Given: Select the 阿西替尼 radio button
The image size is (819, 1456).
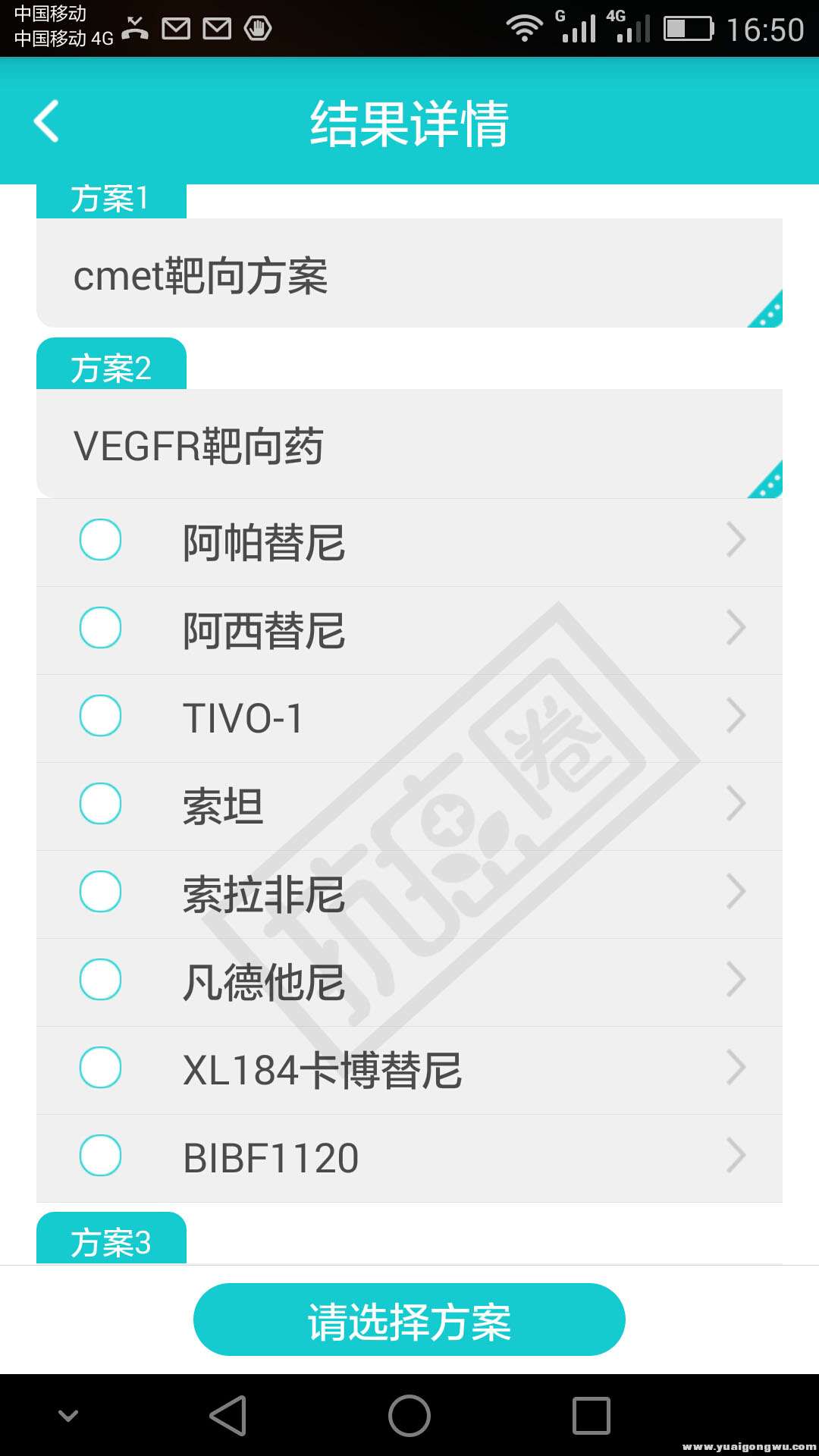Looking at the screenshot, I should click(101, 628).
